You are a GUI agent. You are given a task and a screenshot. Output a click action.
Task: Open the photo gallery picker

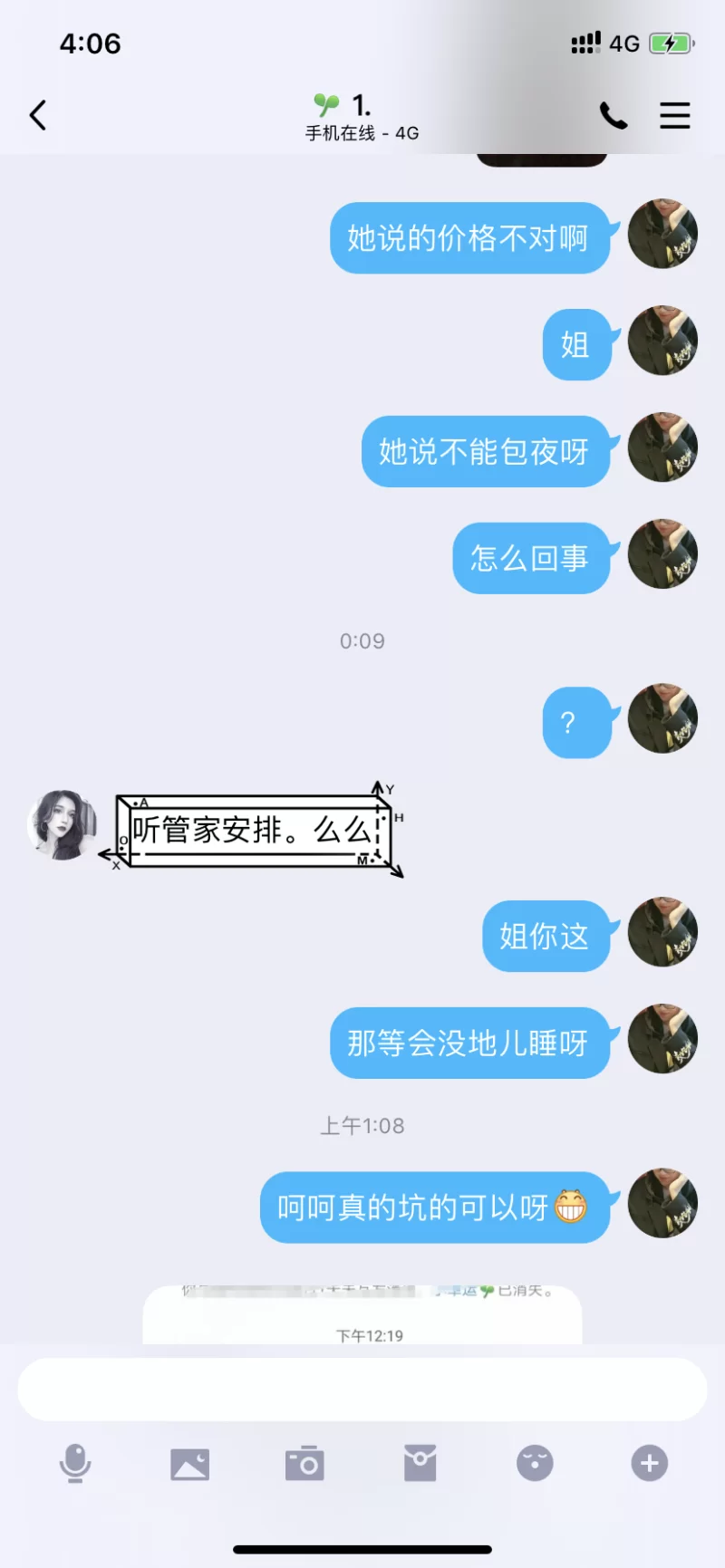189,1463
